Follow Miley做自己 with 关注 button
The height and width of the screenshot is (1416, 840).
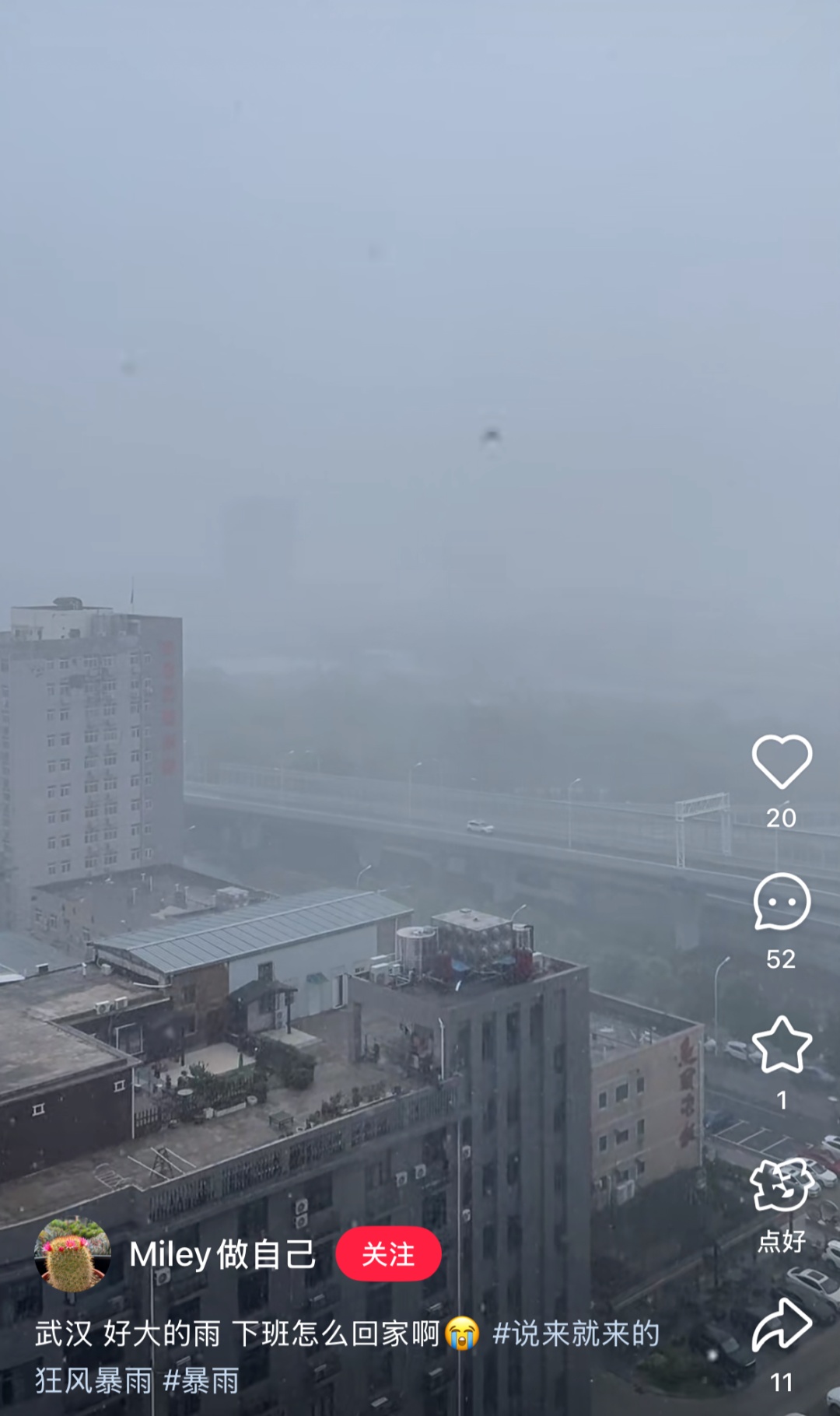[x=388, y=1254]
